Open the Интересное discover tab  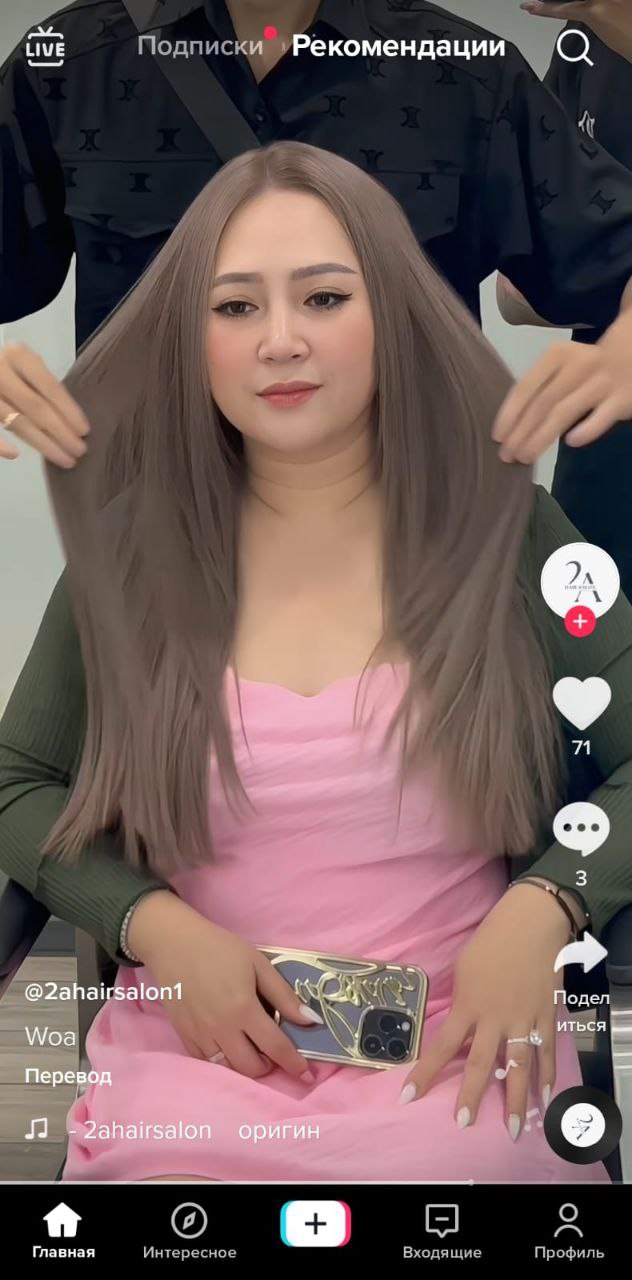point(189,1231)
